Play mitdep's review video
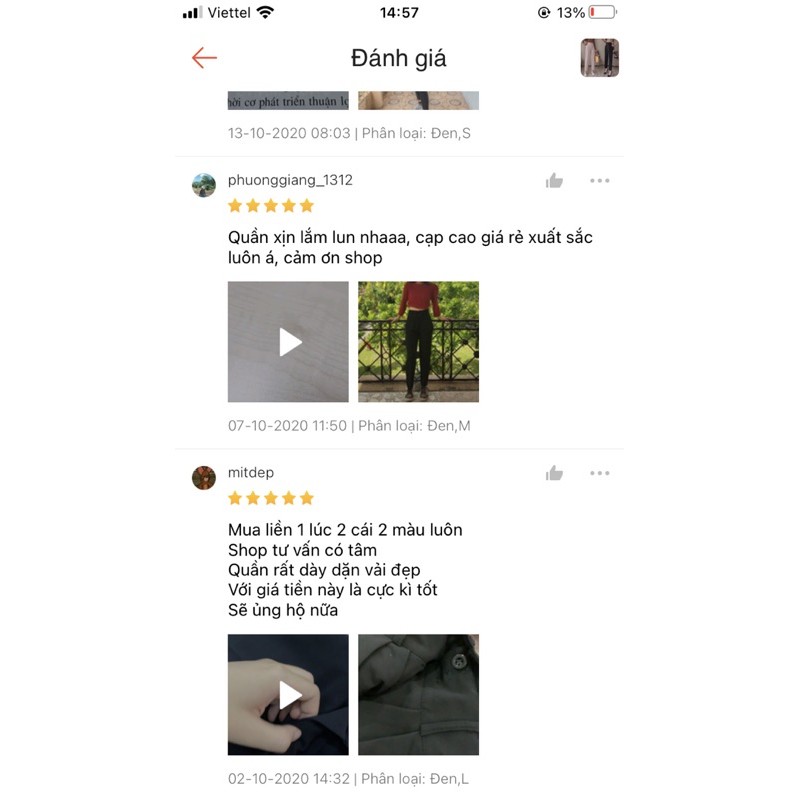Screen dimensions: 800x800 point(288,694)
